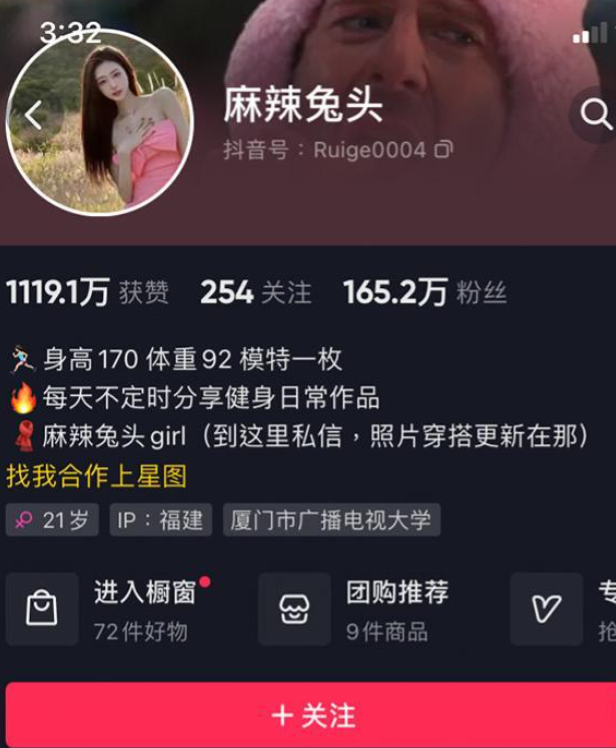616x748 pixels.
Task: Open the profile search icon
Action: pos(595,116)
